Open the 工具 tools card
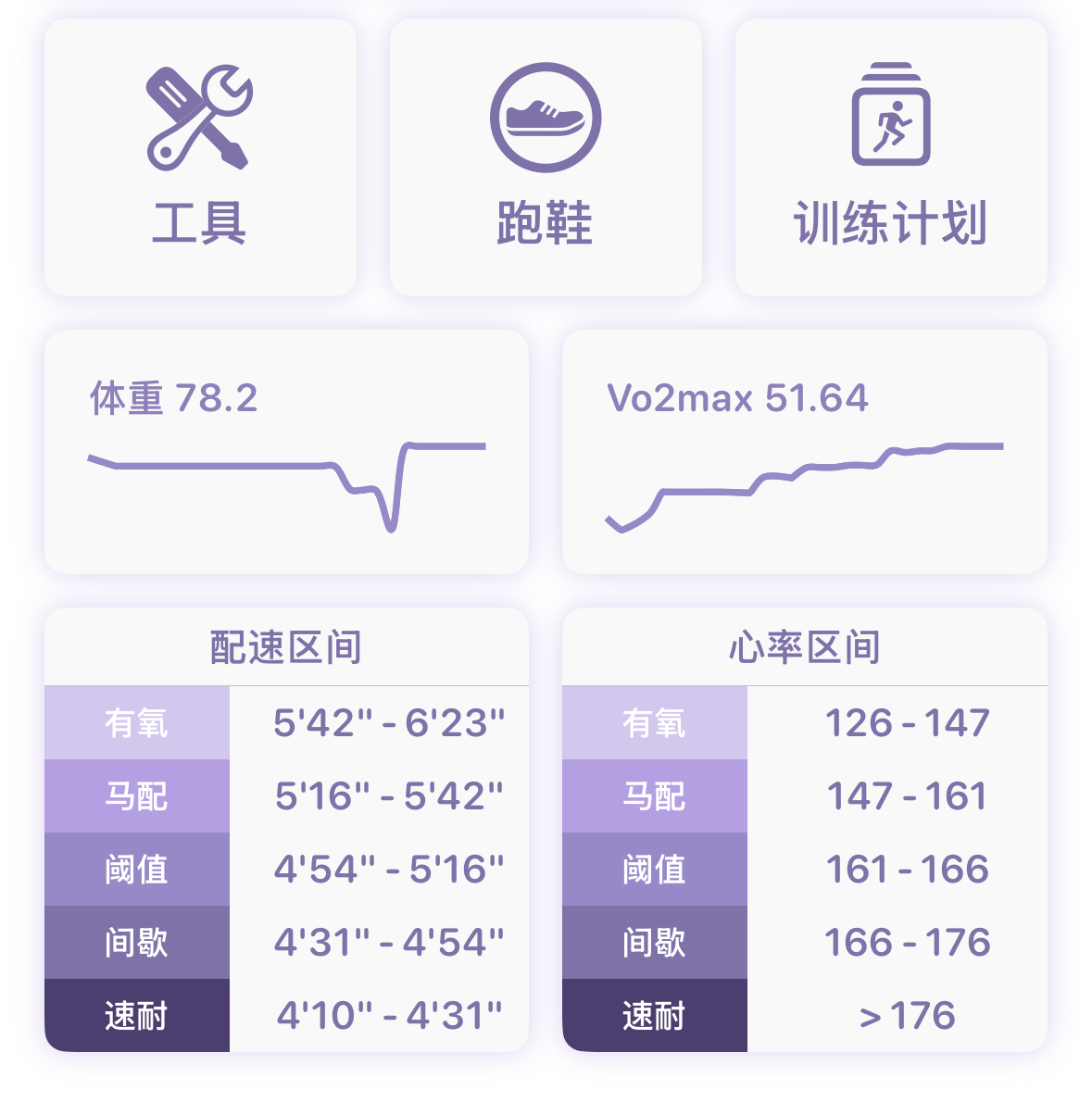Viewport: 1092px width, 1102px height. [200, 157]
